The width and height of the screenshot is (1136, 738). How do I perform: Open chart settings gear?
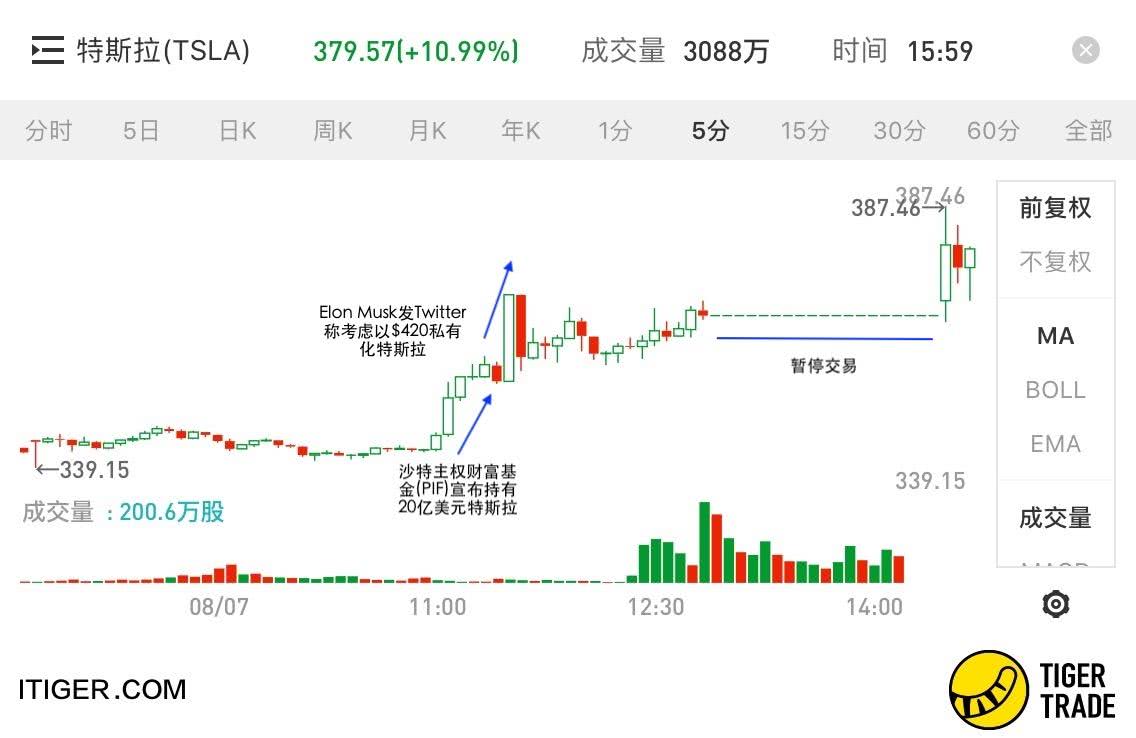tap(1056, 604)
